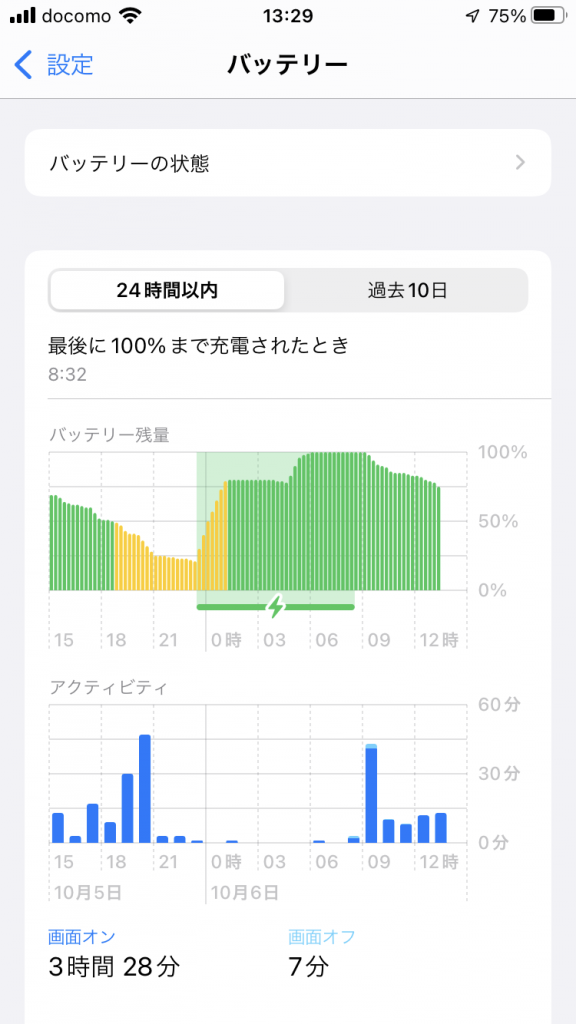
Task: Switch to the 過去10日 segment
Action: click(x=408, y=291)
